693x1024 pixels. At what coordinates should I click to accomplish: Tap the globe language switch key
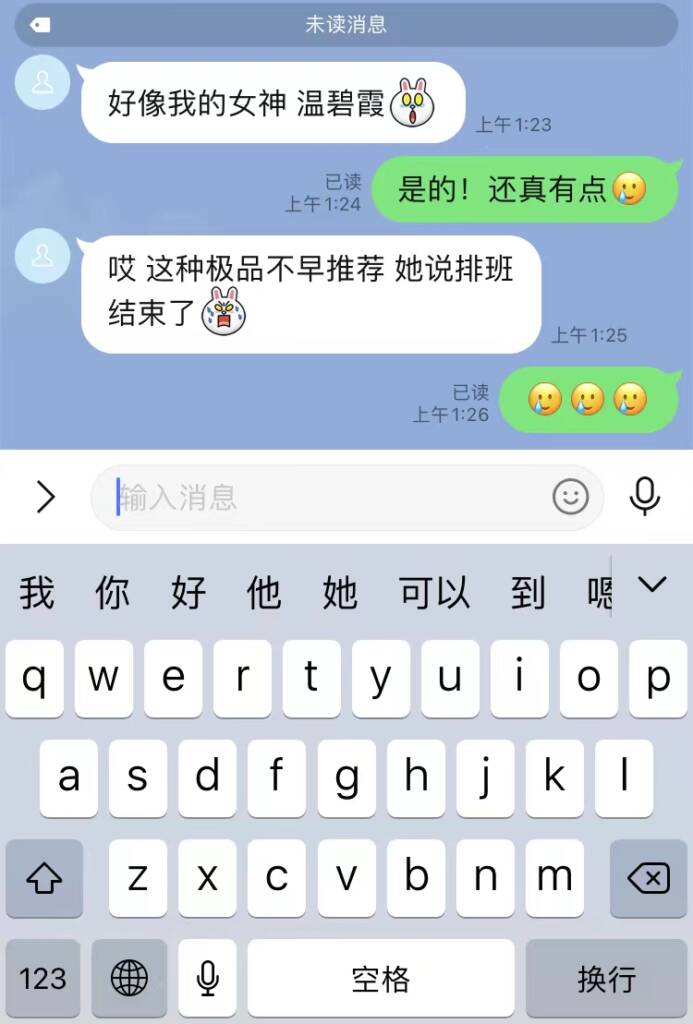coord(130,978)
